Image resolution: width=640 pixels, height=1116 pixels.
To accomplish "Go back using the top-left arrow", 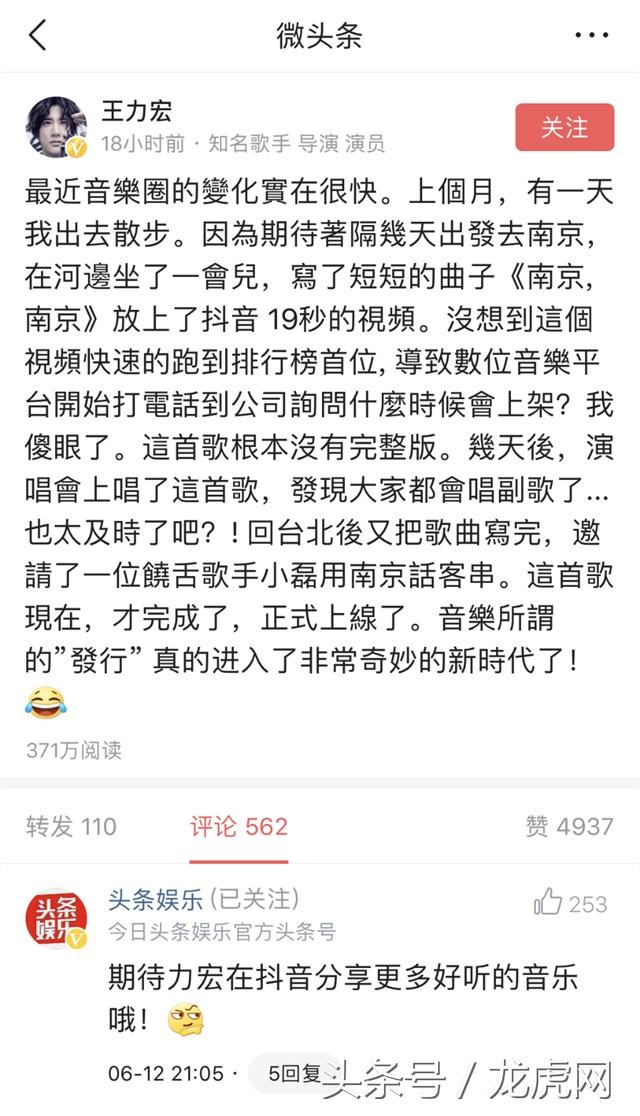I will (x=38, y=36).
